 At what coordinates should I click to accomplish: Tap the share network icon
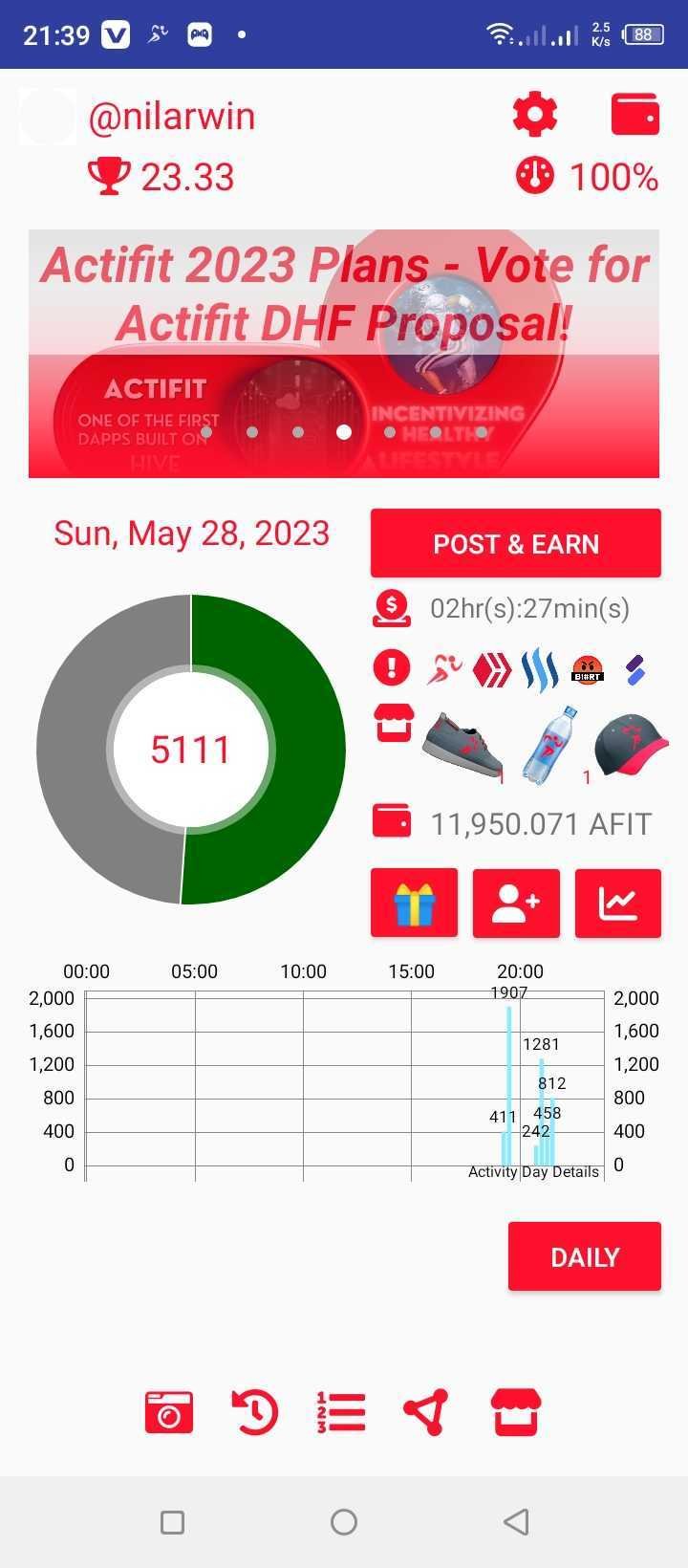pos(426,1412)
